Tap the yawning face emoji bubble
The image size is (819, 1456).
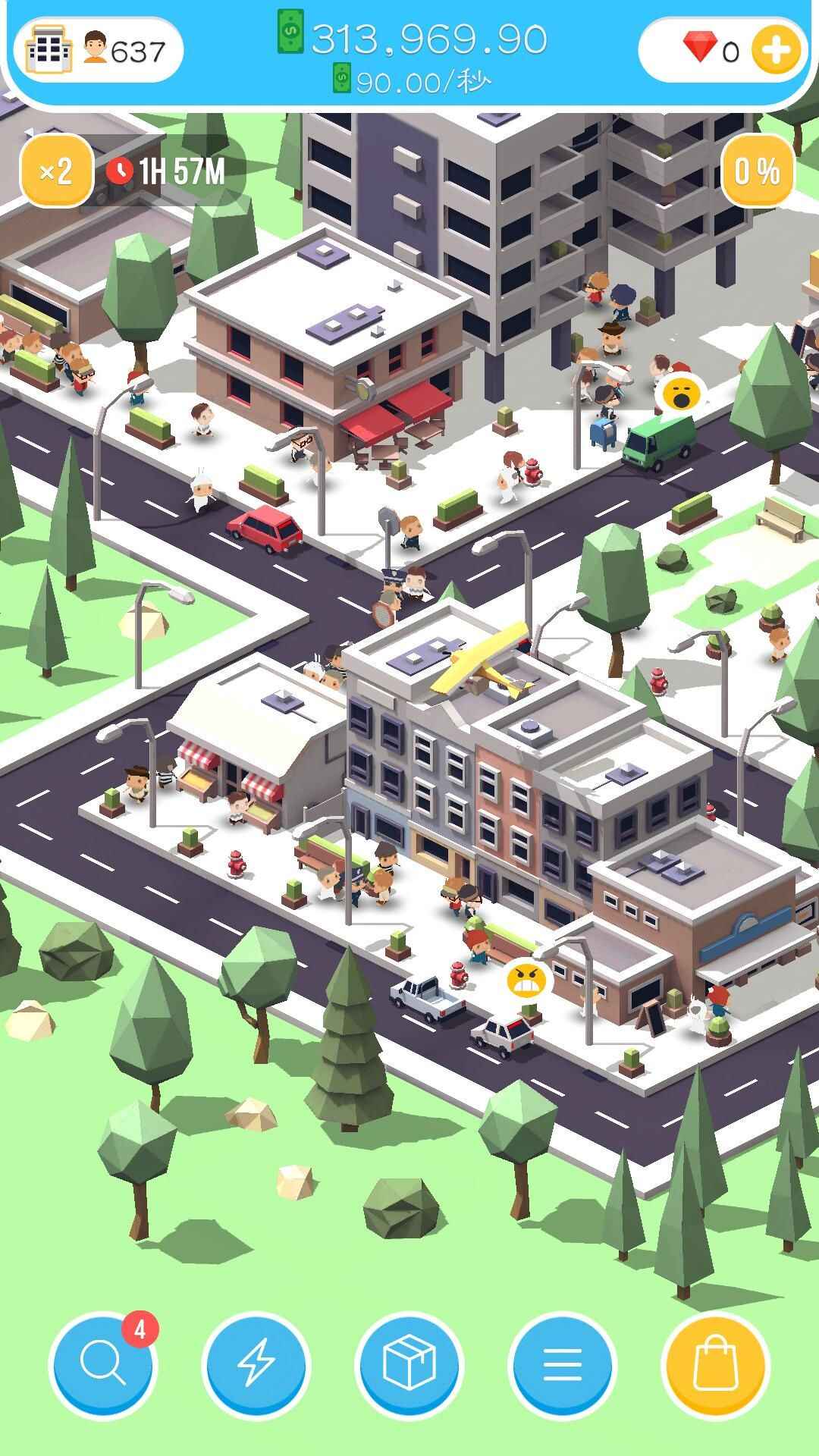[x=679, y=394]
